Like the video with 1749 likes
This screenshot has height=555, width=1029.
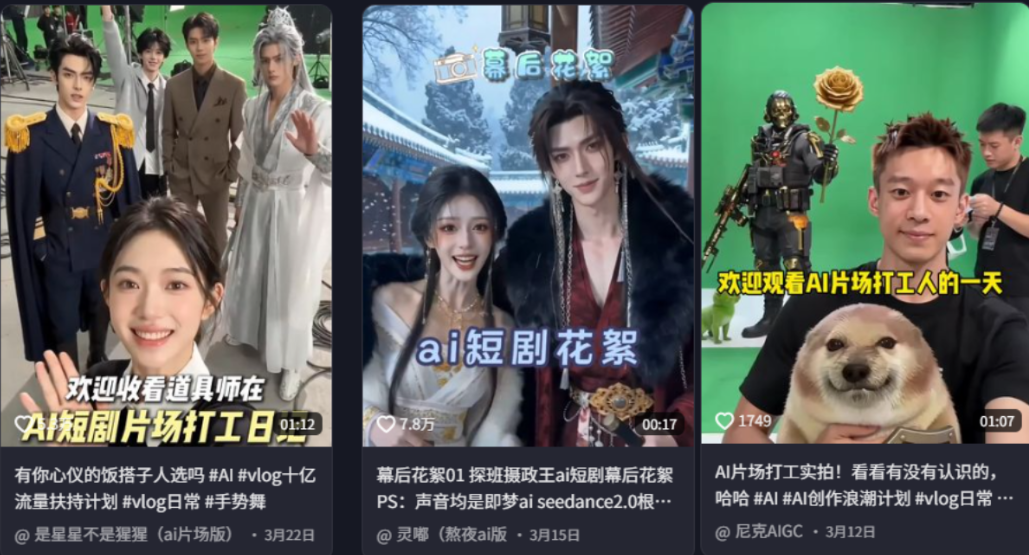pyautogui.click(x=725, y=421)
